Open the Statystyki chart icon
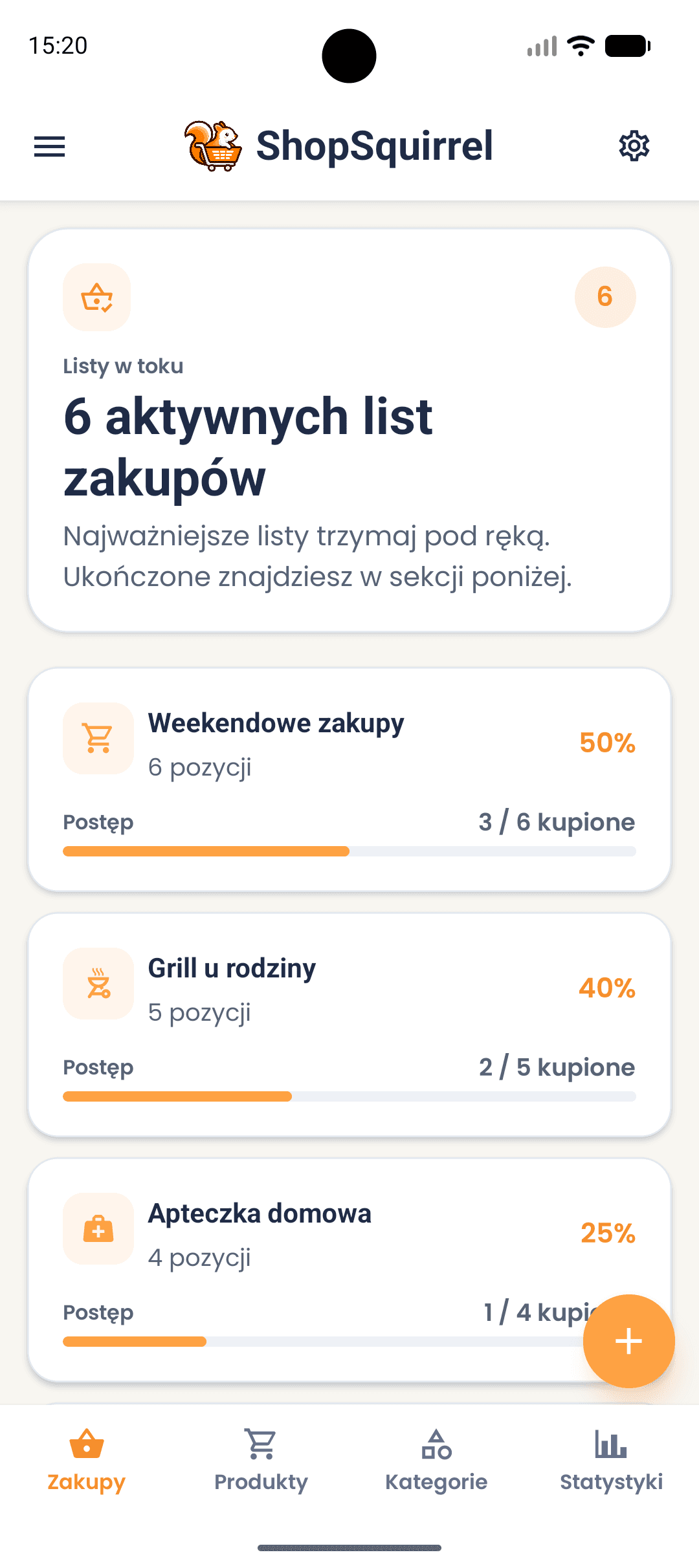 tap(611, 1444)
